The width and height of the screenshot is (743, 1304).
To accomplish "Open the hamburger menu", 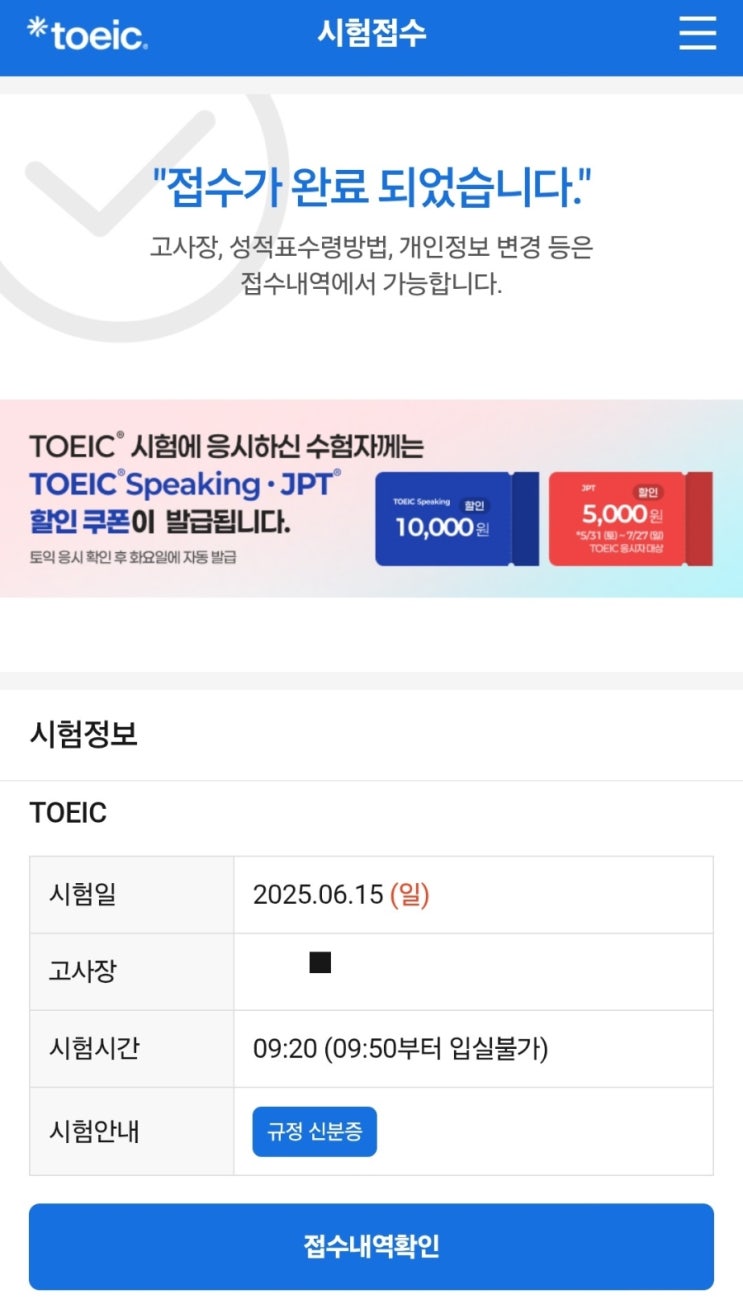I will click(x=697, y=33).
